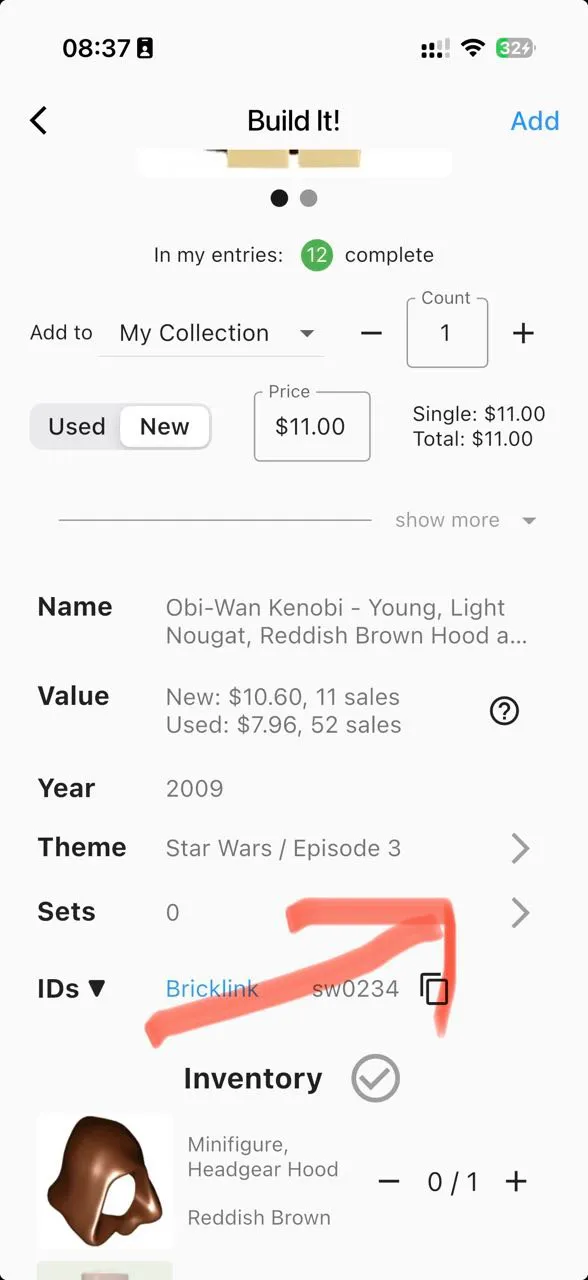Decrease the Count with the minus button
588x1280 pixels.
[x=371, y=333]
